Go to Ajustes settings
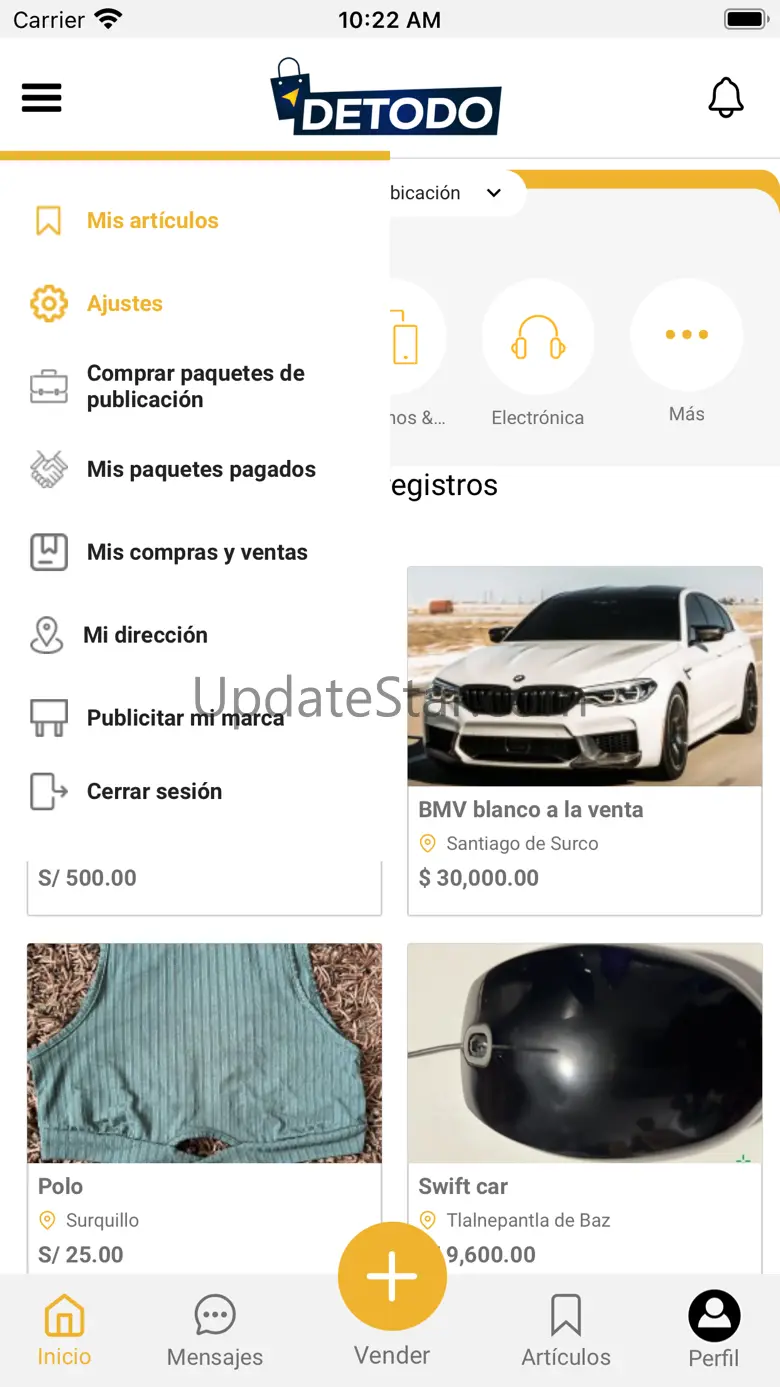The height and width of the screenshot is (1387, 780). (x=124, y=304)
